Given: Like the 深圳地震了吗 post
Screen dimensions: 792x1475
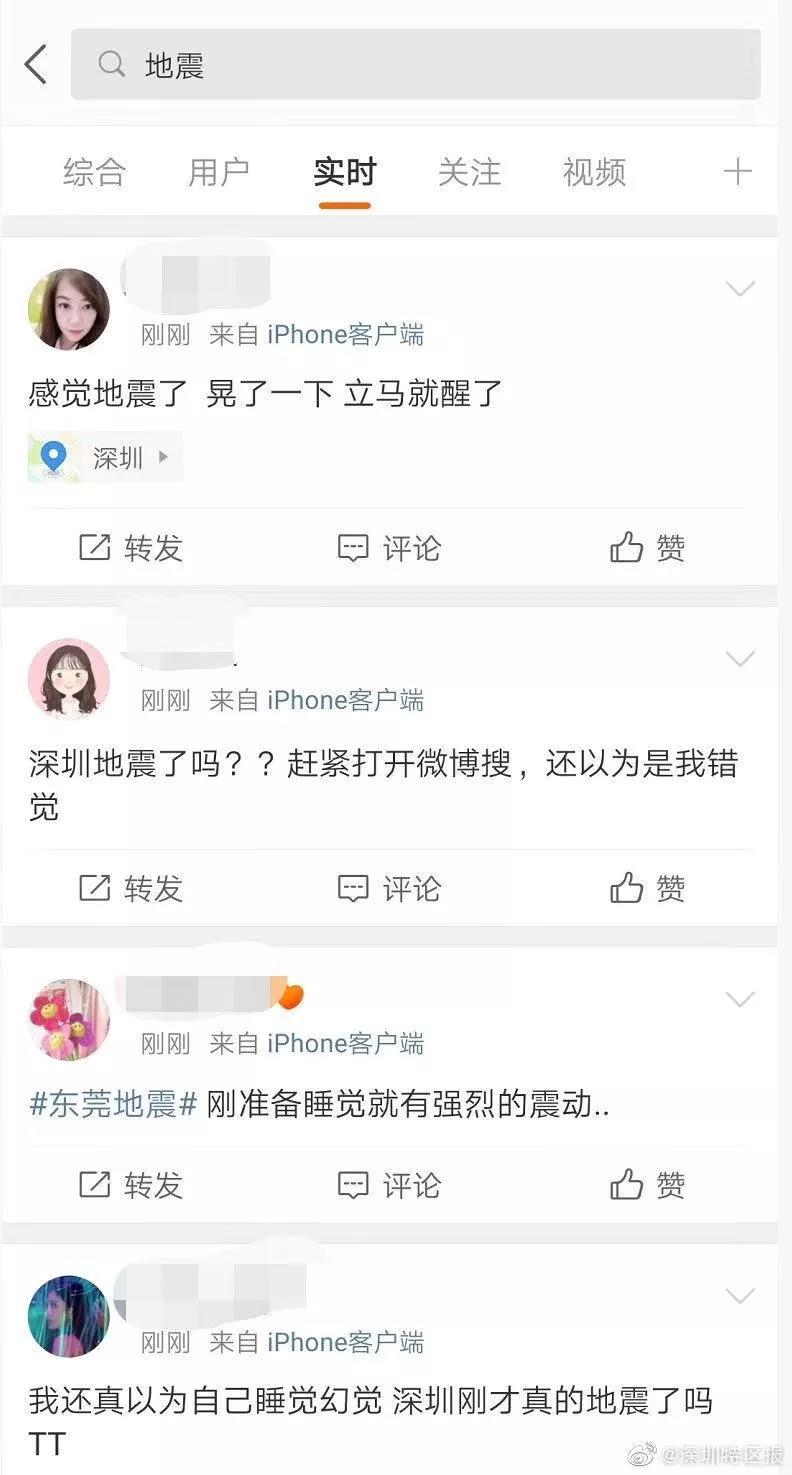Looking at the screenshot, I should click(648, 887).
